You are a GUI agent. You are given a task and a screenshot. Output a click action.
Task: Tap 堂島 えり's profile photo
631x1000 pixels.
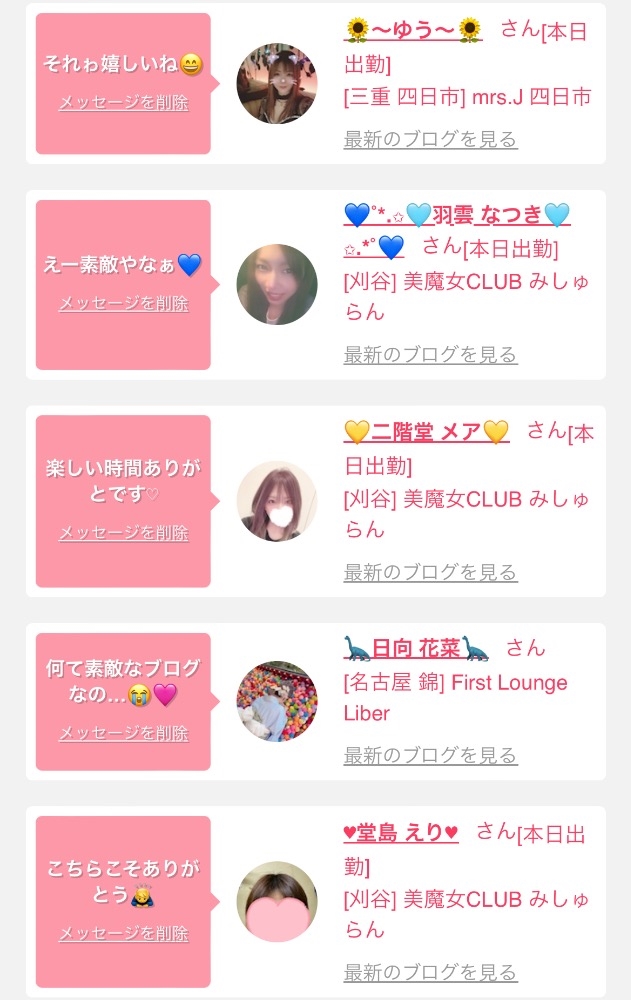pos(277,902)
